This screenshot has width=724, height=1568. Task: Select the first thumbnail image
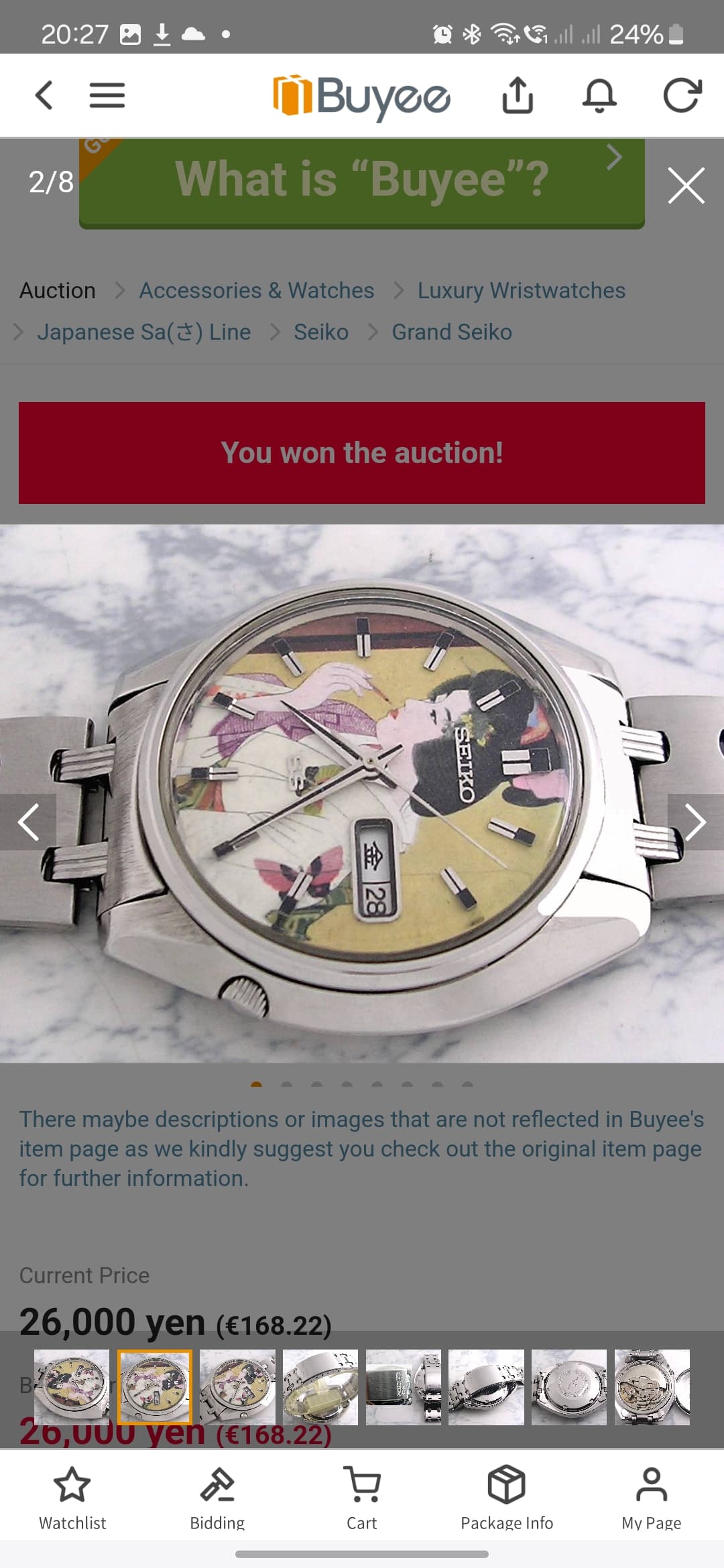coord(72,1386)
